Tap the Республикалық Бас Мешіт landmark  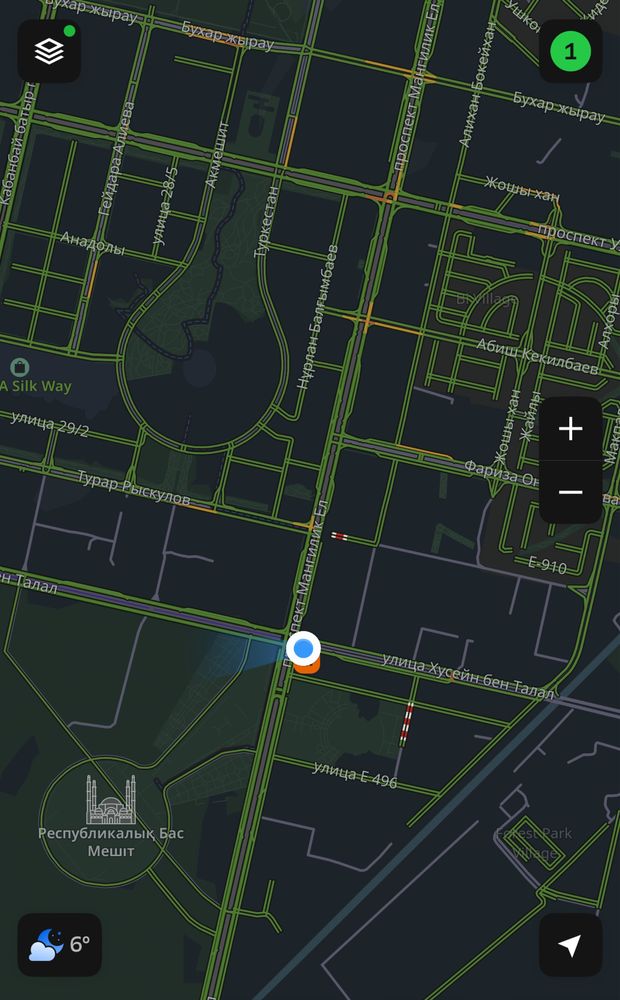[x=110, y=800]
